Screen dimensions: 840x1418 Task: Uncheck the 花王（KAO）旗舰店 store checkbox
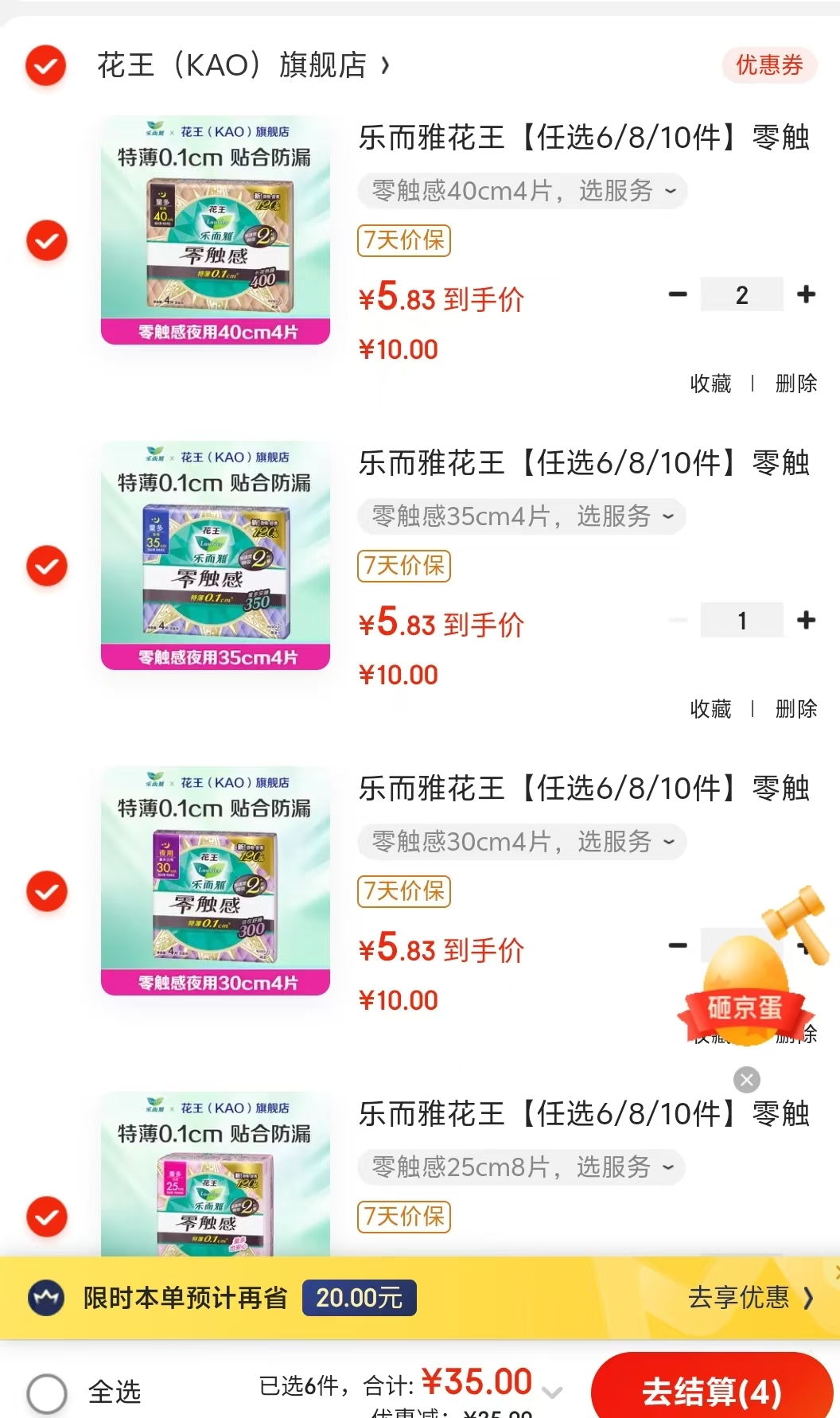[46, 65]
